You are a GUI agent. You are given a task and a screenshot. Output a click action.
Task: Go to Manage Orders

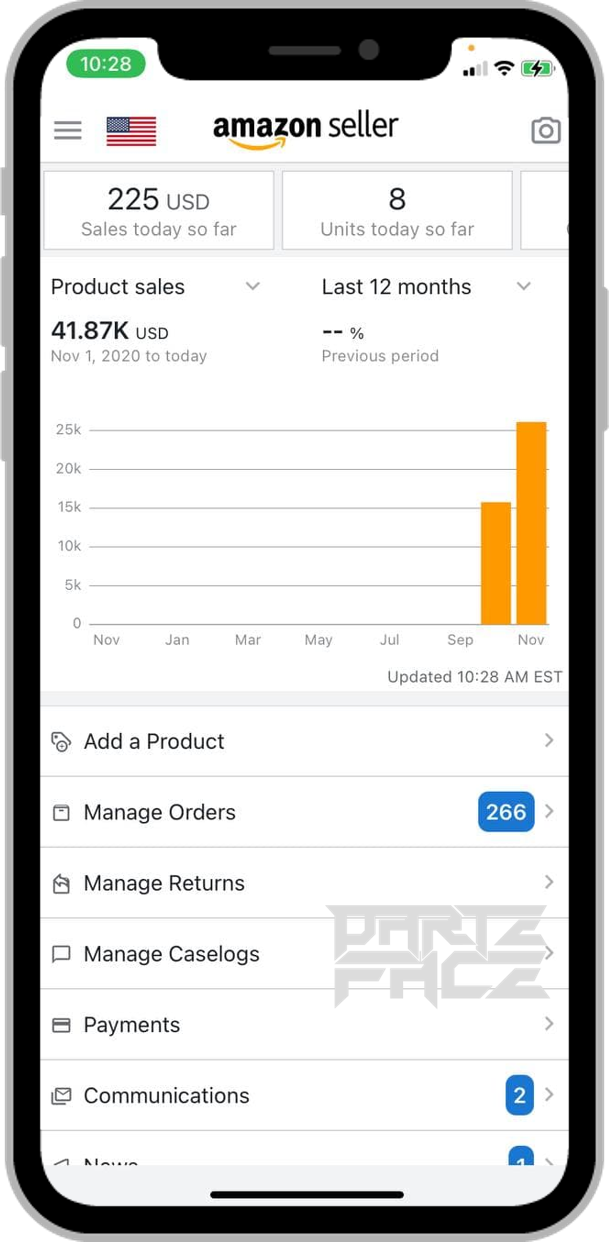click(304, 812)
